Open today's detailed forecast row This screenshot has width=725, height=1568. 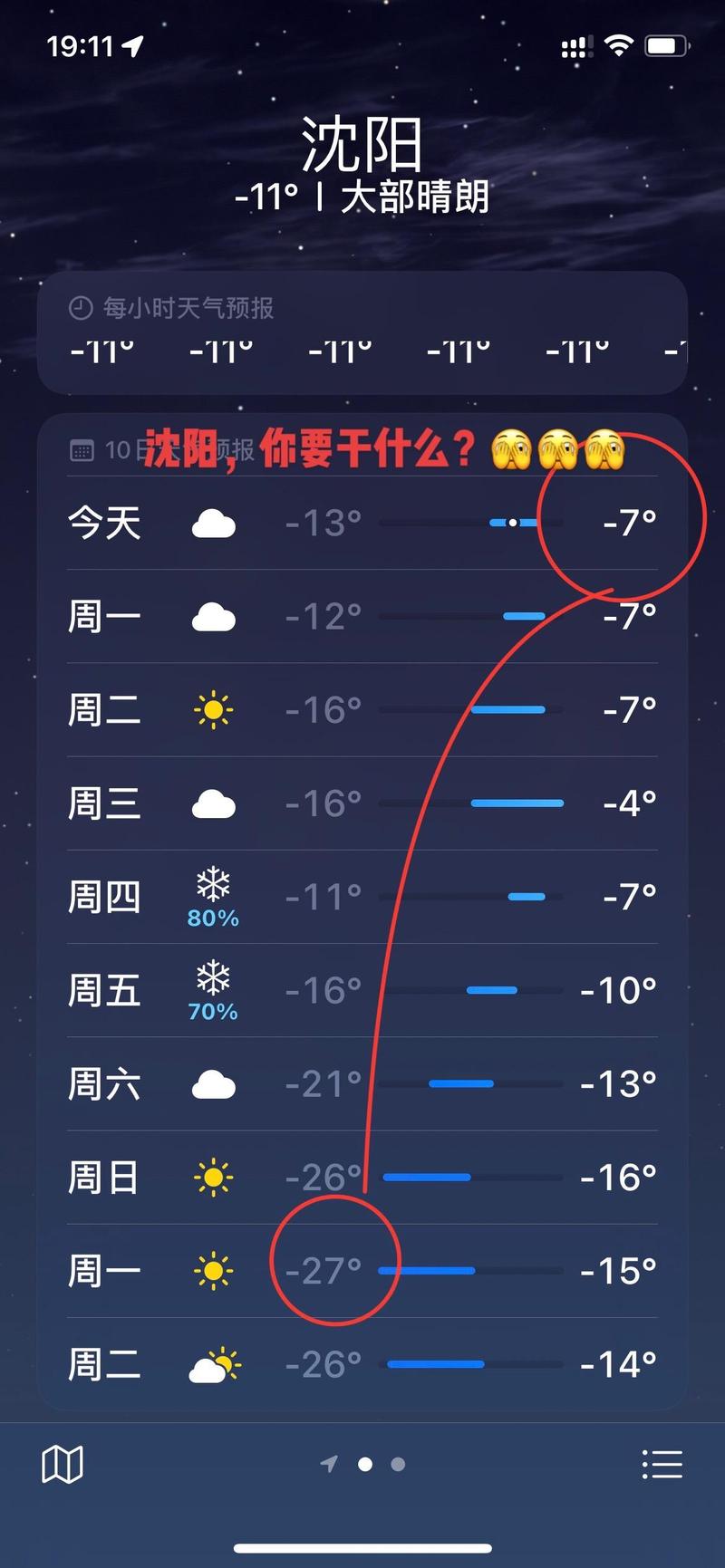(x=362, y=524)
